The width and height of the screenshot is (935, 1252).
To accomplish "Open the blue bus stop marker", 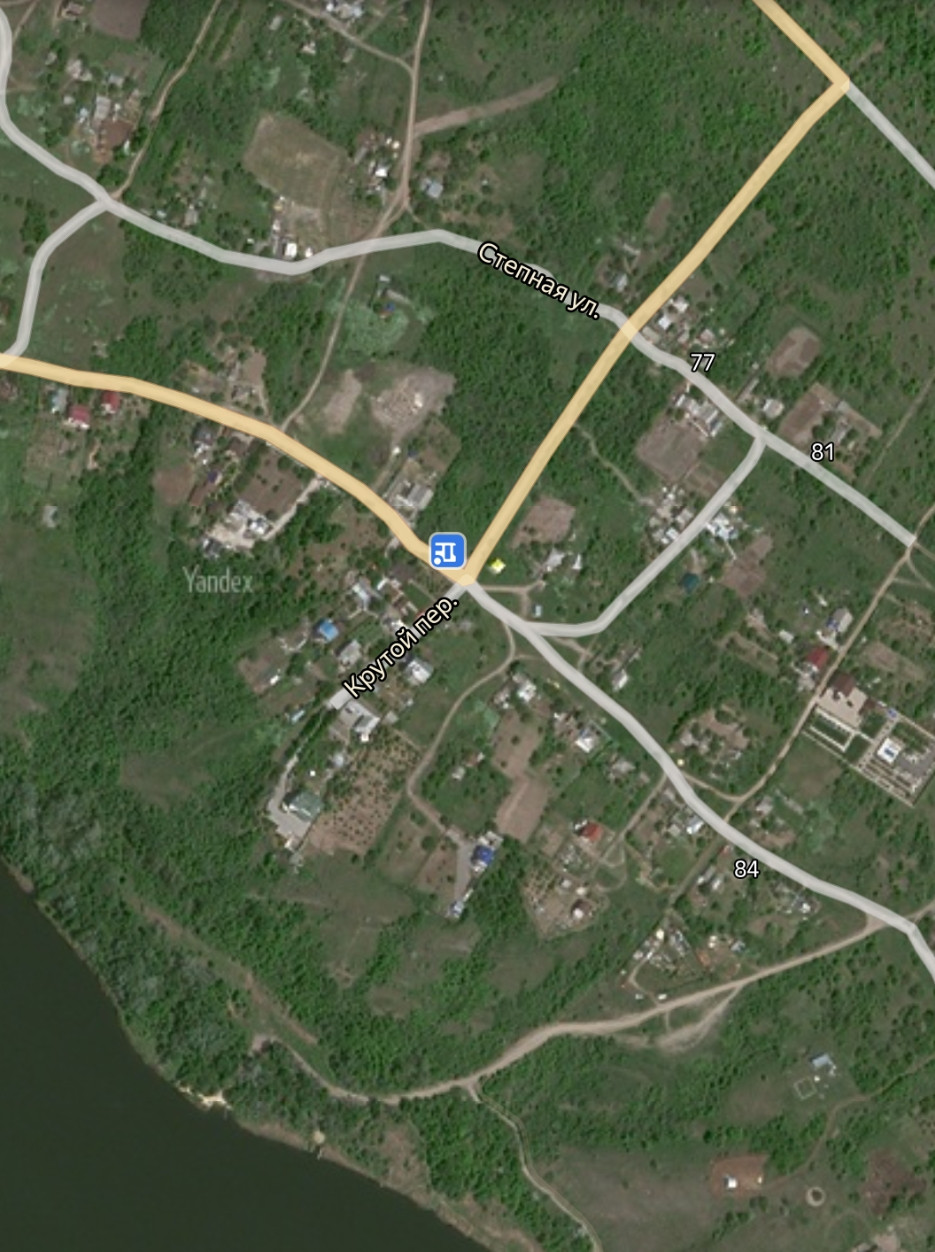I will click(x=447, y=550).
